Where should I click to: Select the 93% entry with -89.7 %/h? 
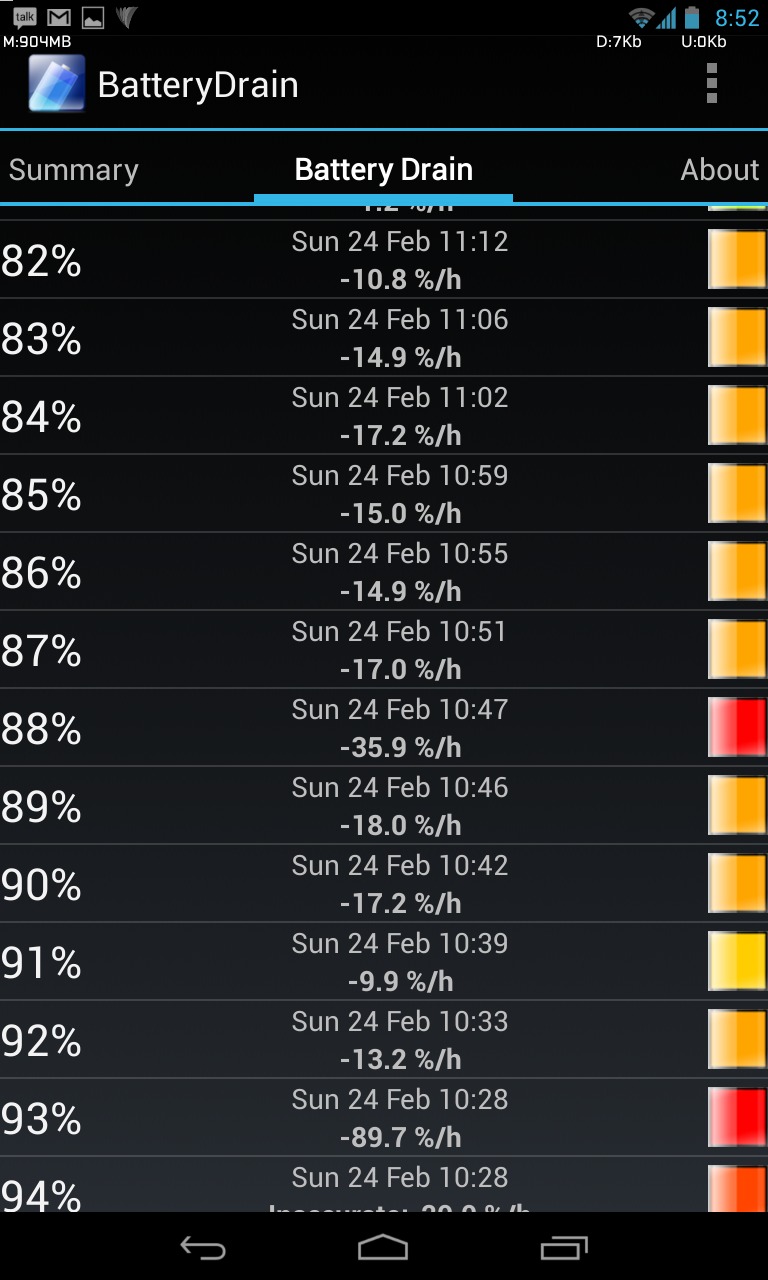pyautogui.click(x=384, y=1118)
